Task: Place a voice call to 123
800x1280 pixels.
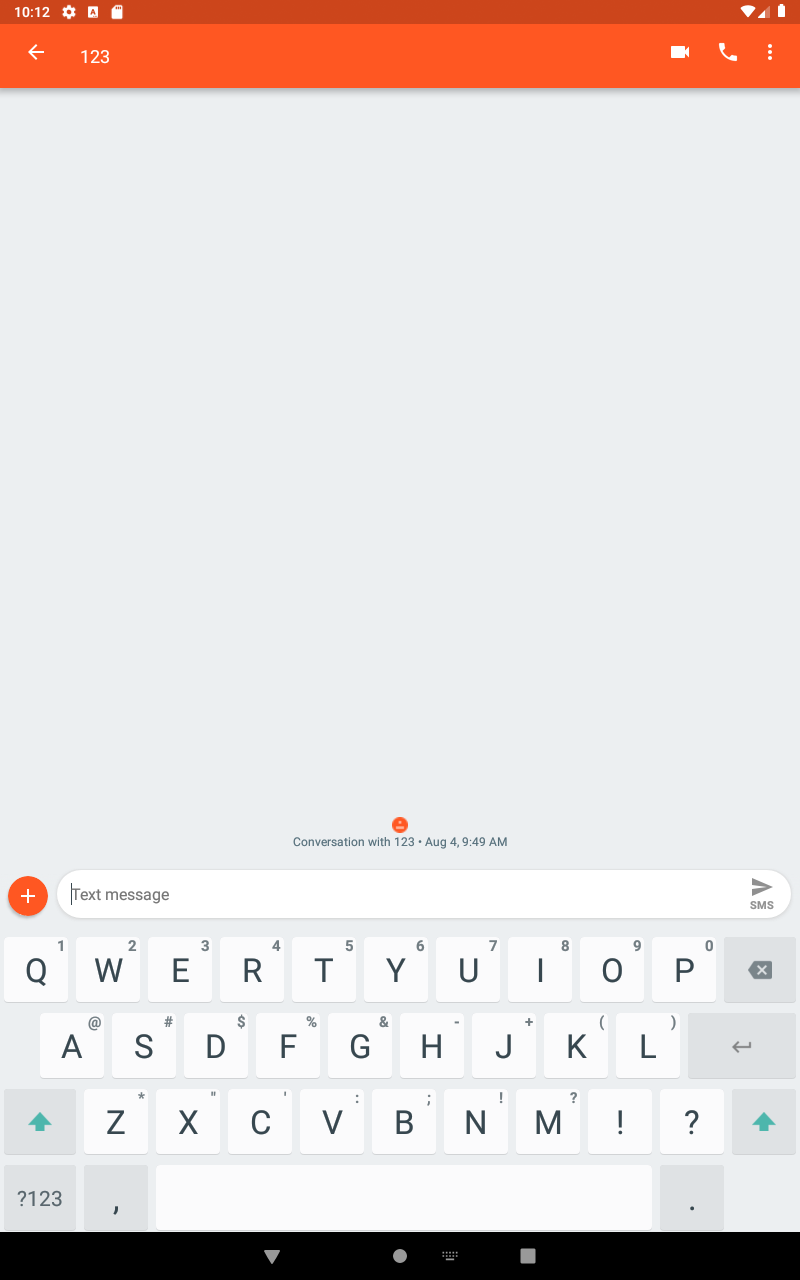Action: coord(728,53)
